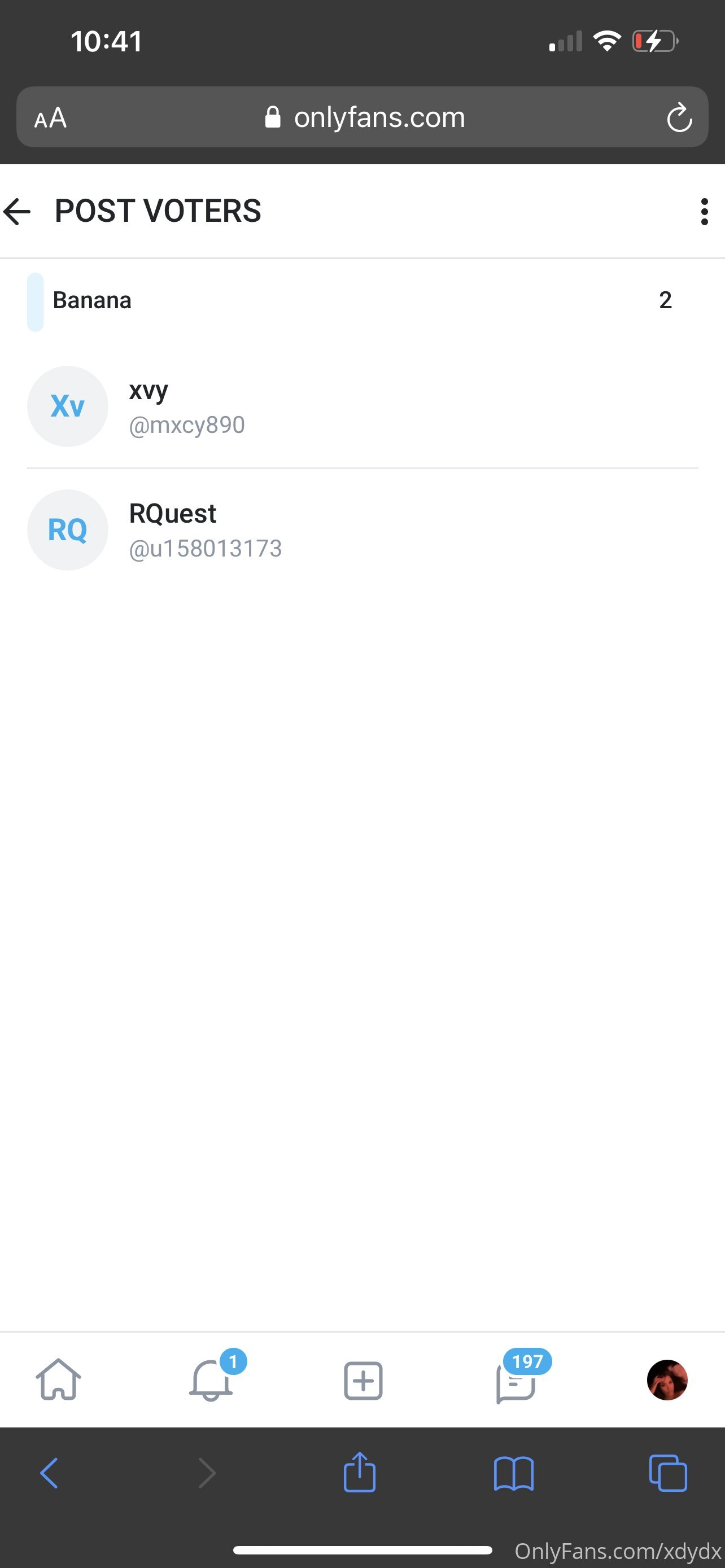Image resolution: width=725 pixels, height=1568 pixels.
Task: Reload the page in Safari
Action: (x=679, y=117)
